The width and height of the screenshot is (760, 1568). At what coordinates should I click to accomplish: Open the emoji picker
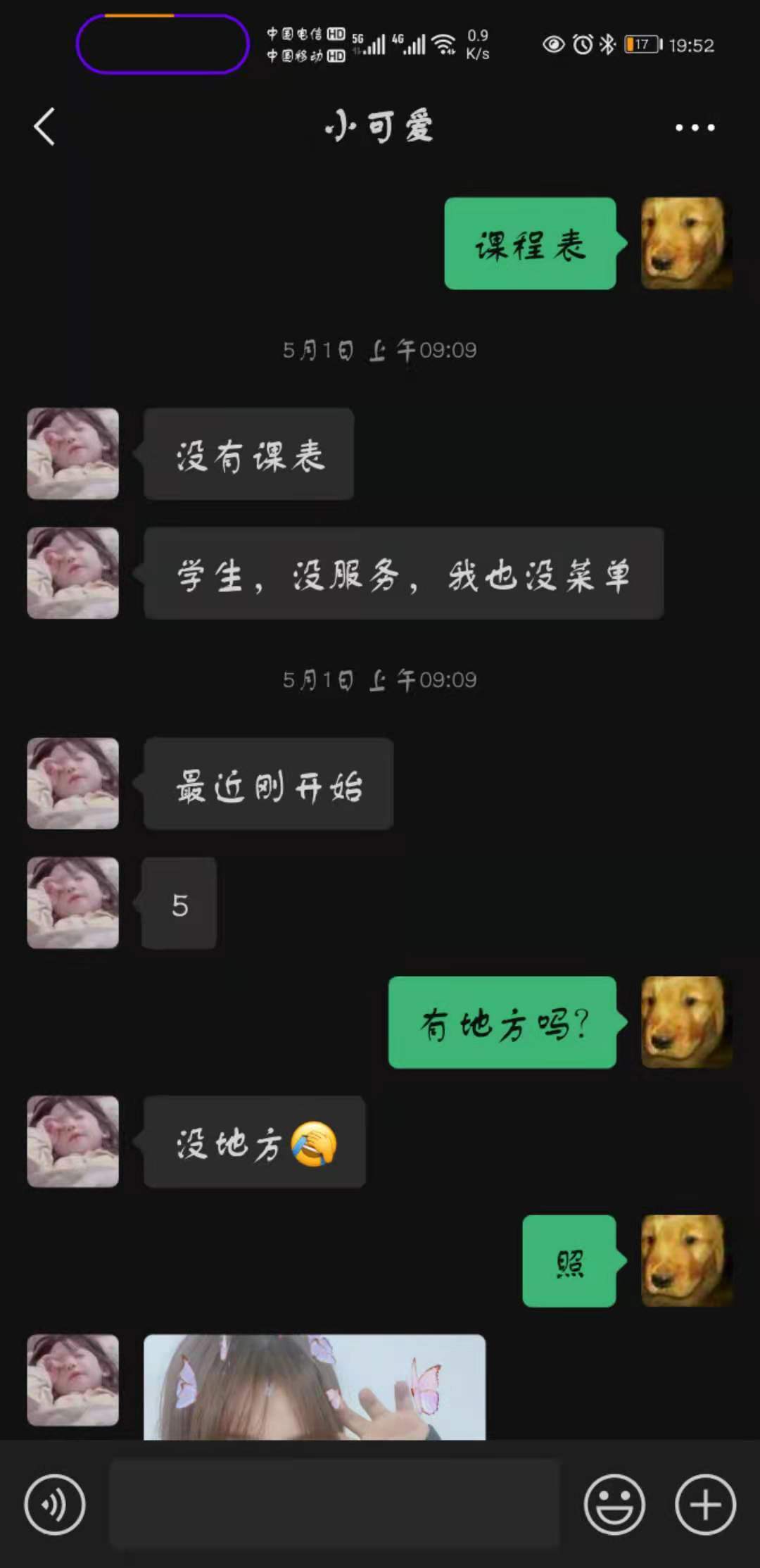(x=614, y=1505)
